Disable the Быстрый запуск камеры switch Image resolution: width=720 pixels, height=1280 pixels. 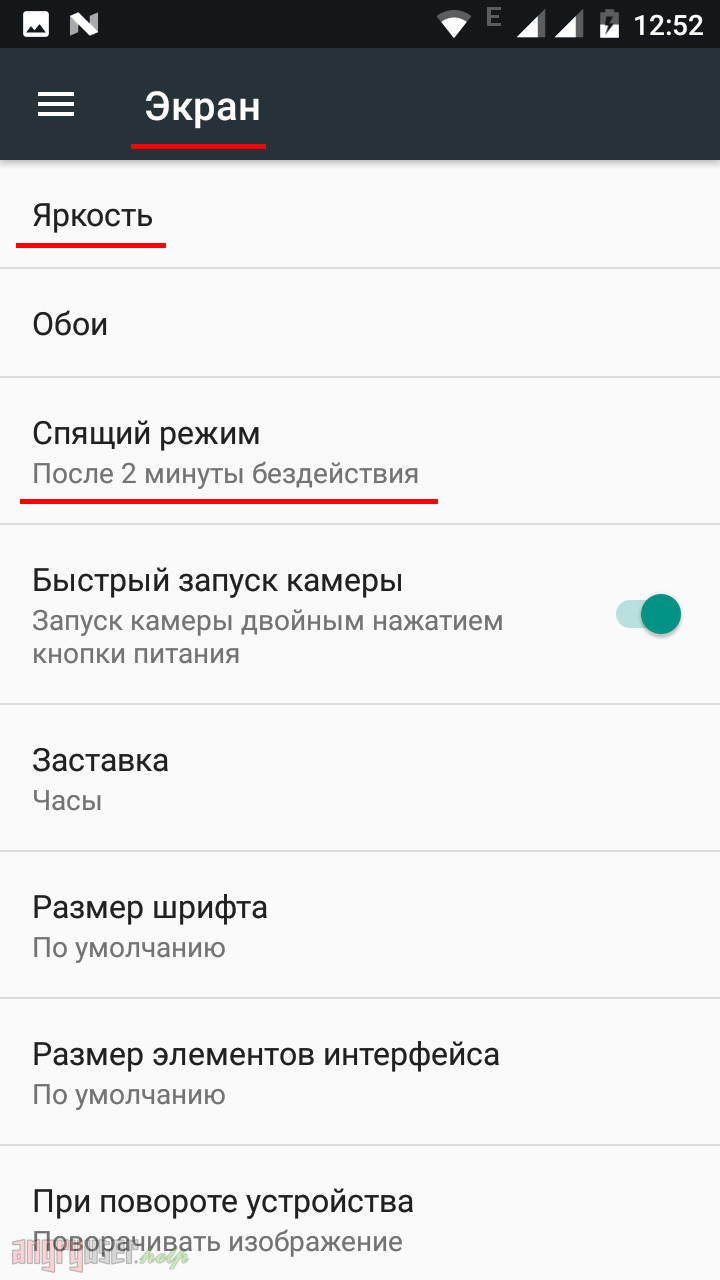click(649, 614)
